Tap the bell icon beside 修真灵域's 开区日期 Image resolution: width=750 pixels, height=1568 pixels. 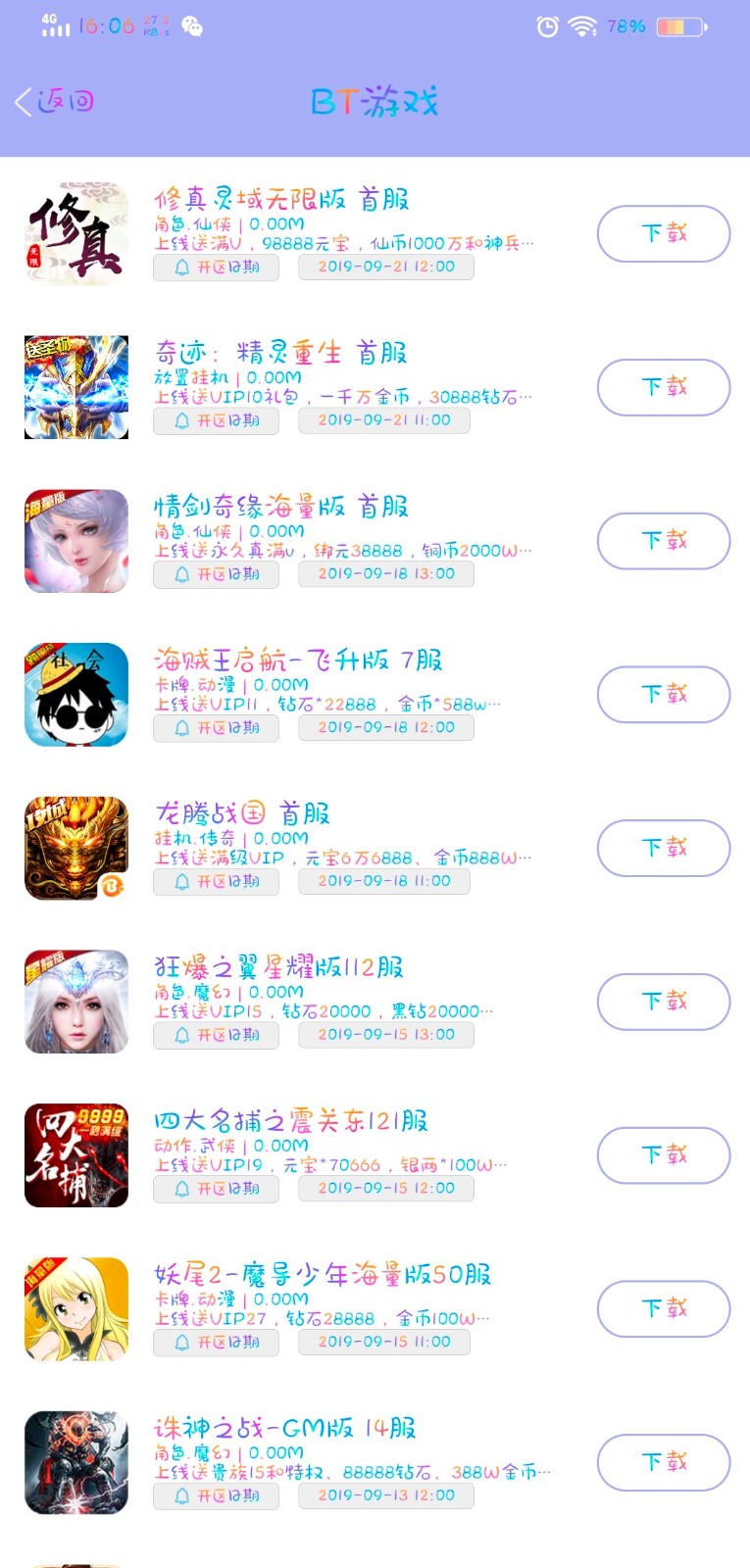[178, 267]
